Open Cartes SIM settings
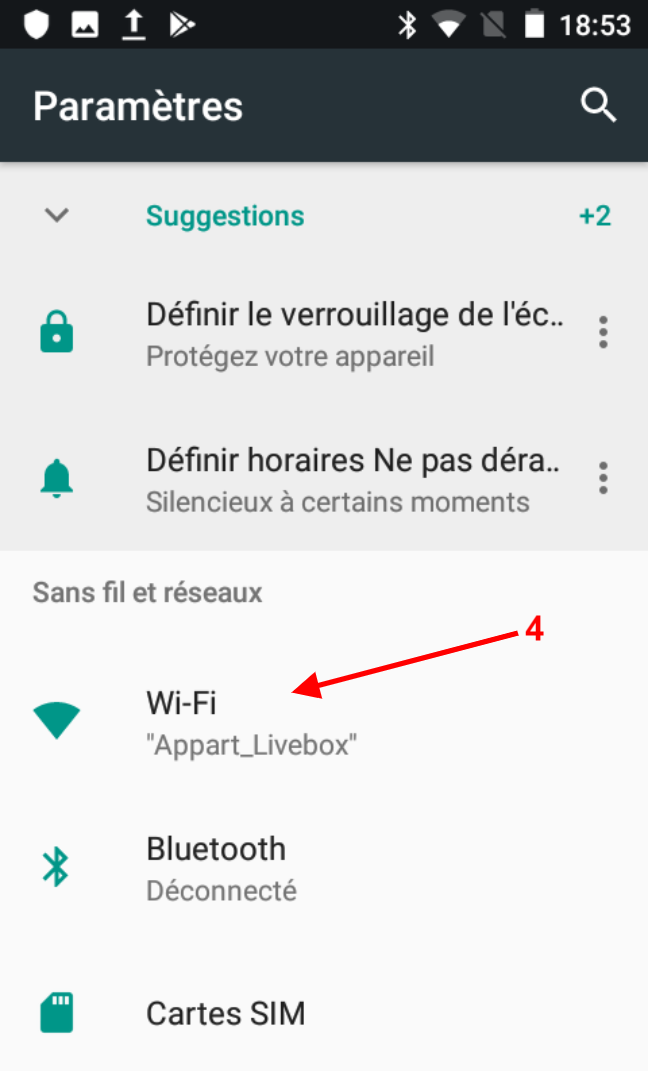Viewport: 648px width, 1071px height. coord(225,1014)
